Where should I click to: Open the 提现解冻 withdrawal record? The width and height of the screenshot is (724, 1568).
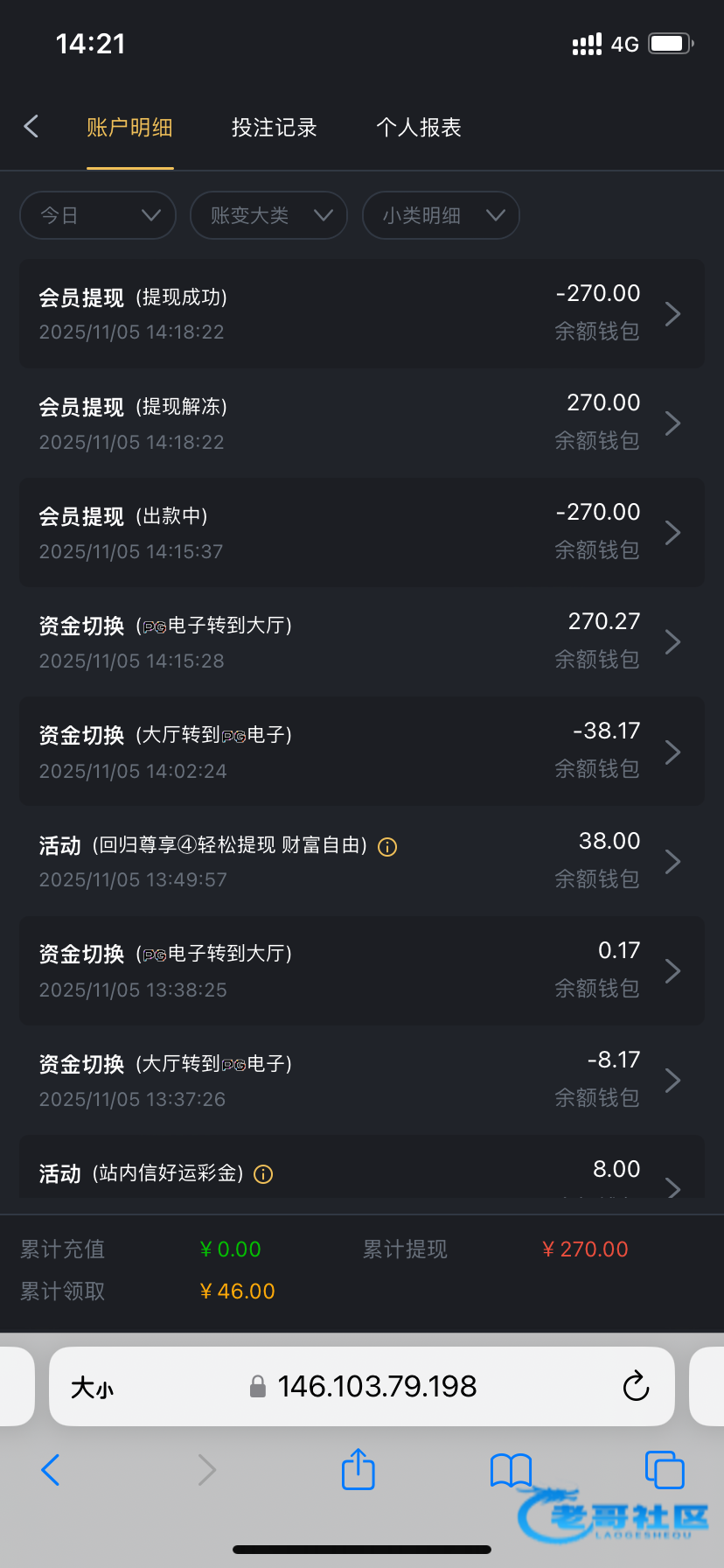362,423
